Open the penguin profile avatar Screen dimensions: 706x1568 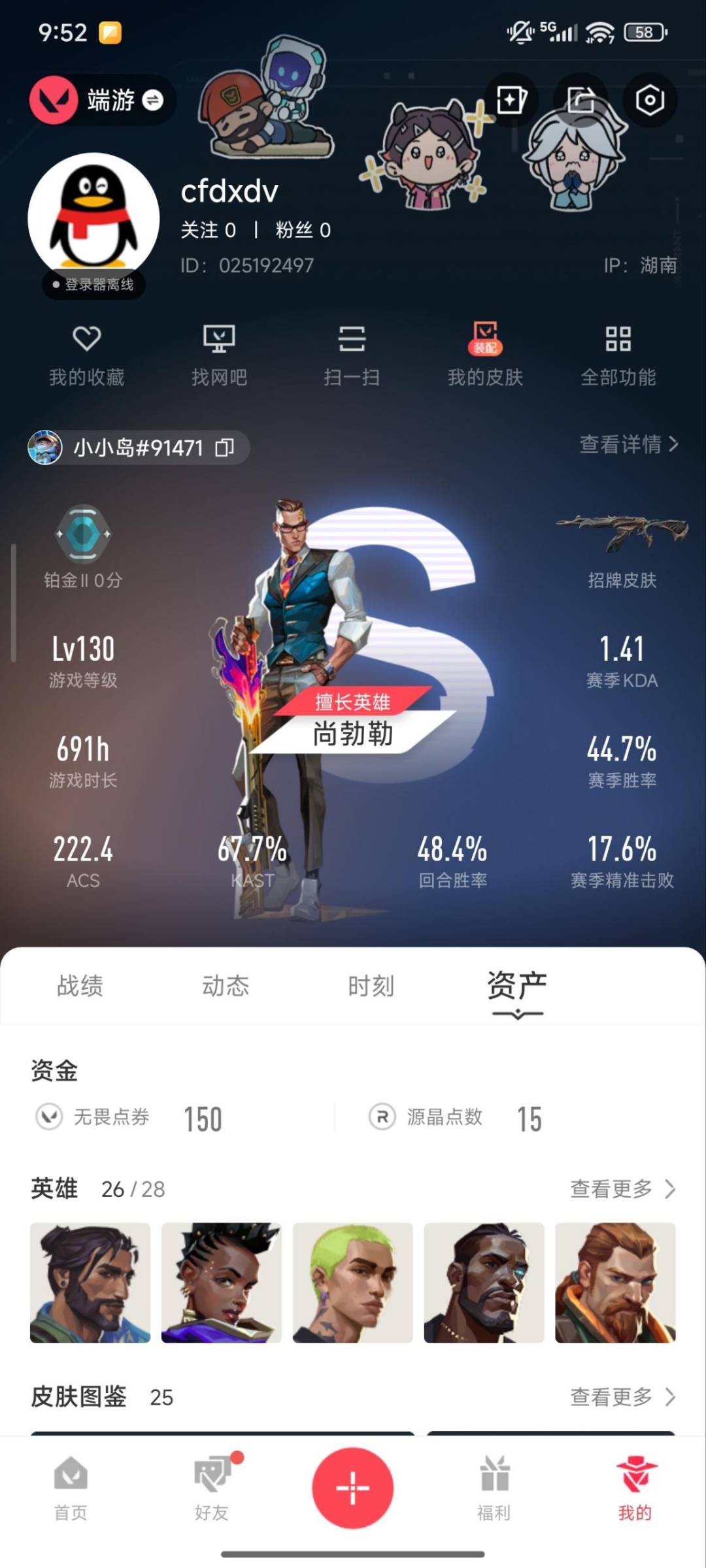(93, 218)
